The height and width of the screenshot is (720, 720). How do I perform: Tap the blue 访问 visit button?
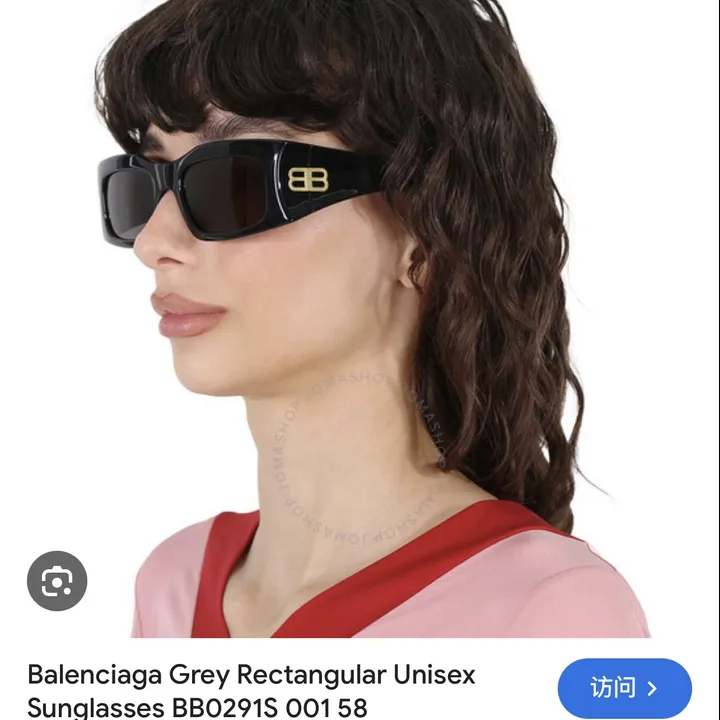point(624,688)
